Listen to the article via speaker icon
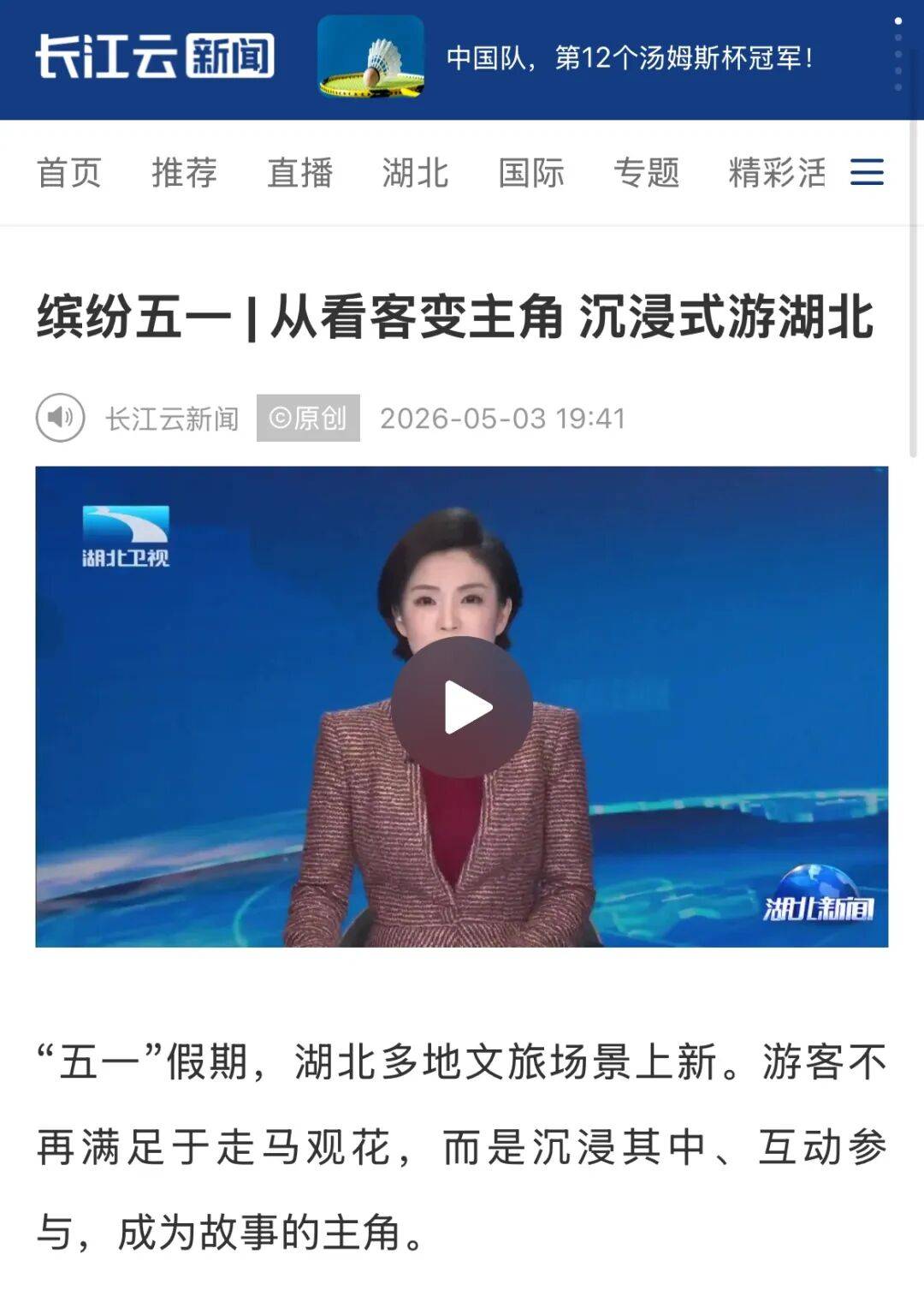Screen dimensions: 924x1296 coord(61,418)
